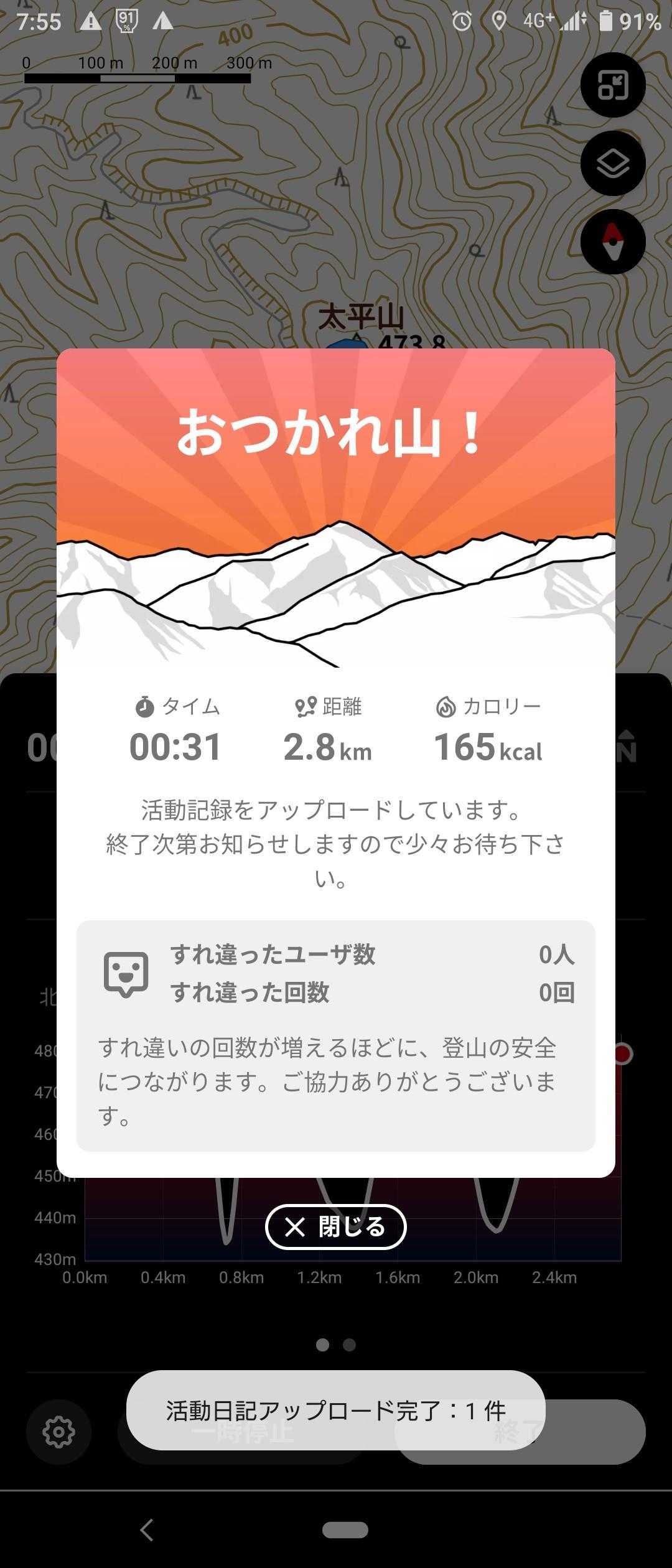Toggle the map fullscreen view
Screen dimensions: 672x1568
coord(613,85)
